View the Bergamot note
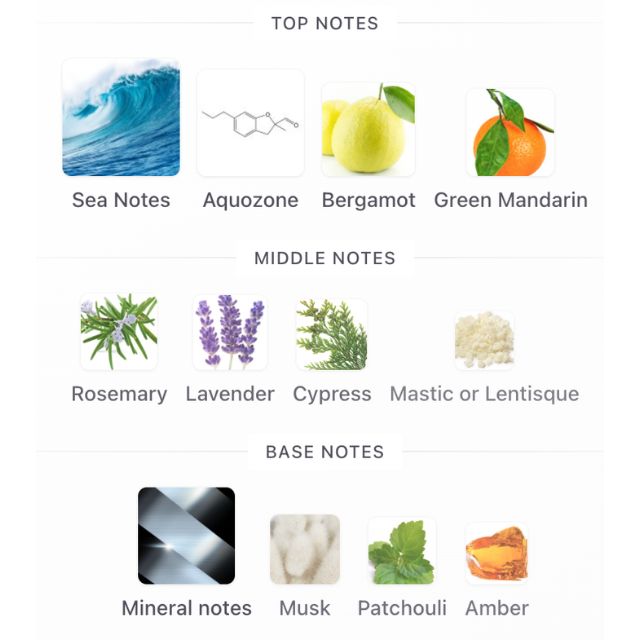 tap(368, 130)
